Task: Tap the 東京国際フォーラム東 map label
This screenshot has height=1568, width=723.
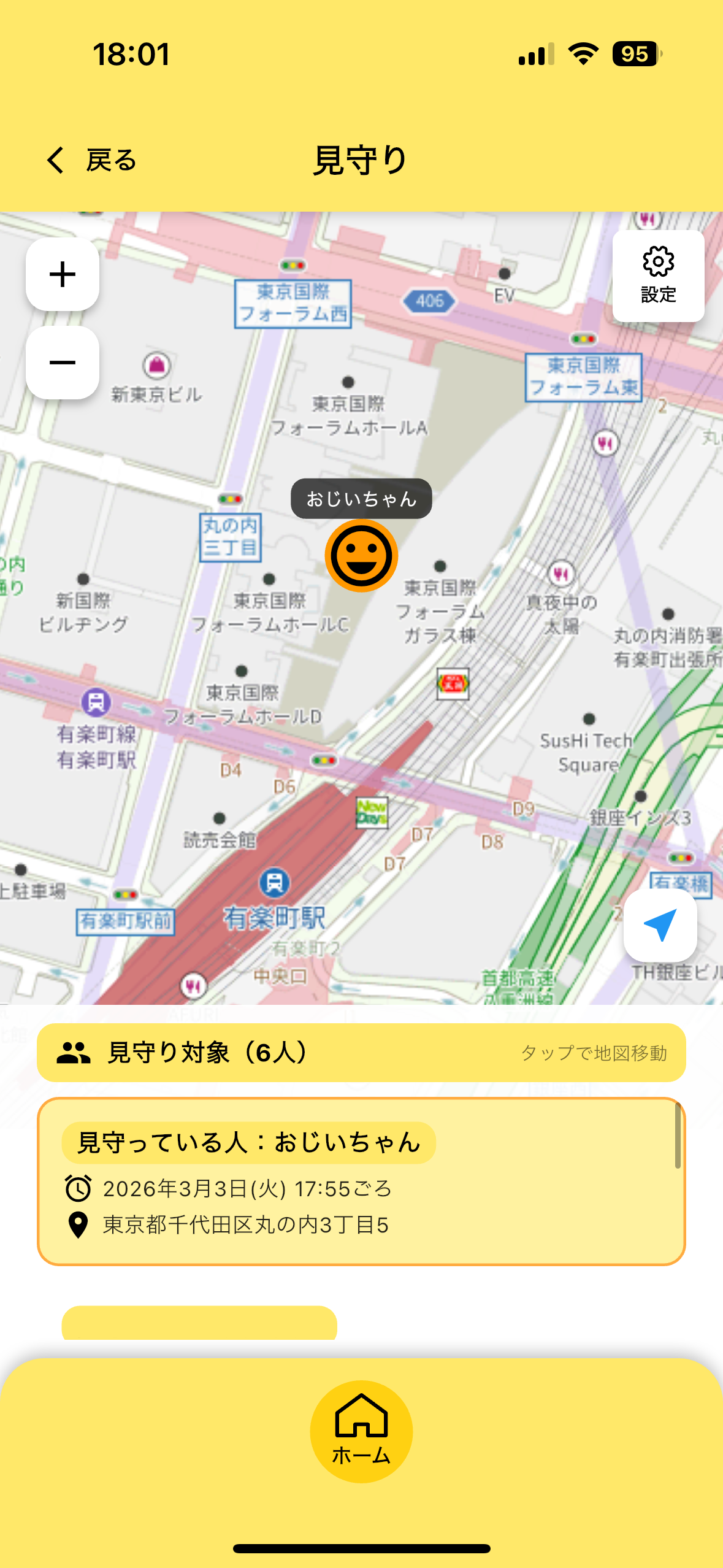Action: coord(584,376)
